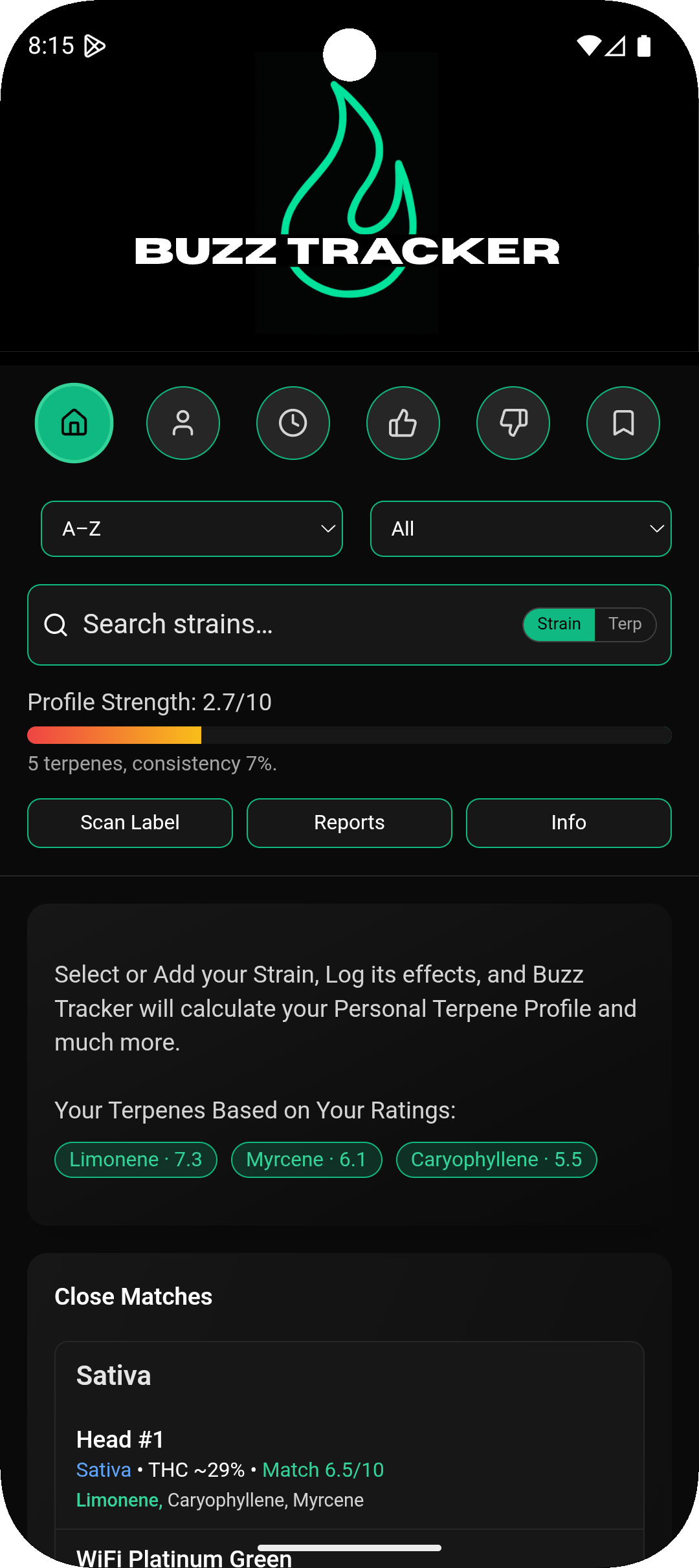Click the thumbs down icon
The height and width of the screenshot is (1568, 699).
[513, 423]
